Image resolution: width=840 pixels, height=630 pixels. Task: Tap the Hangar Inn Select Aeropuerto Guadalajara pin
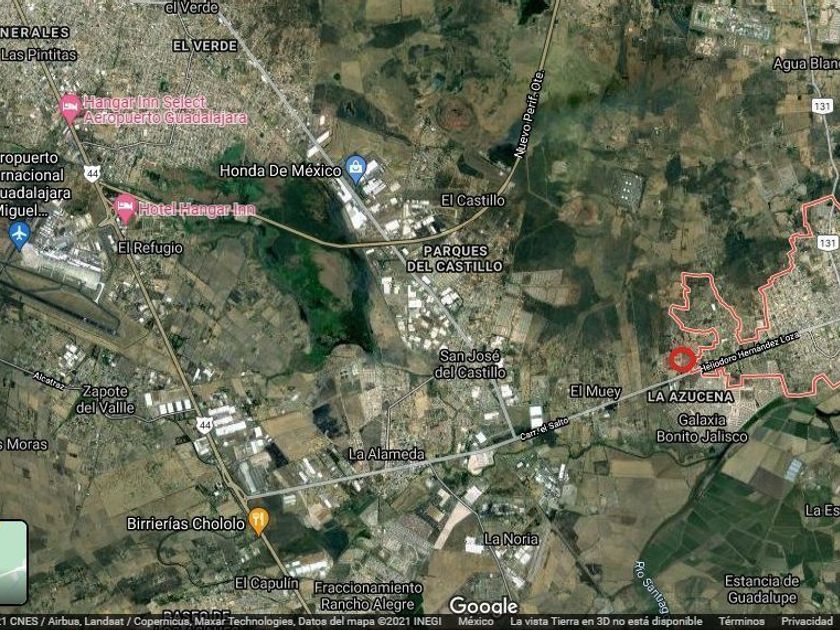[x=70, y=108]
